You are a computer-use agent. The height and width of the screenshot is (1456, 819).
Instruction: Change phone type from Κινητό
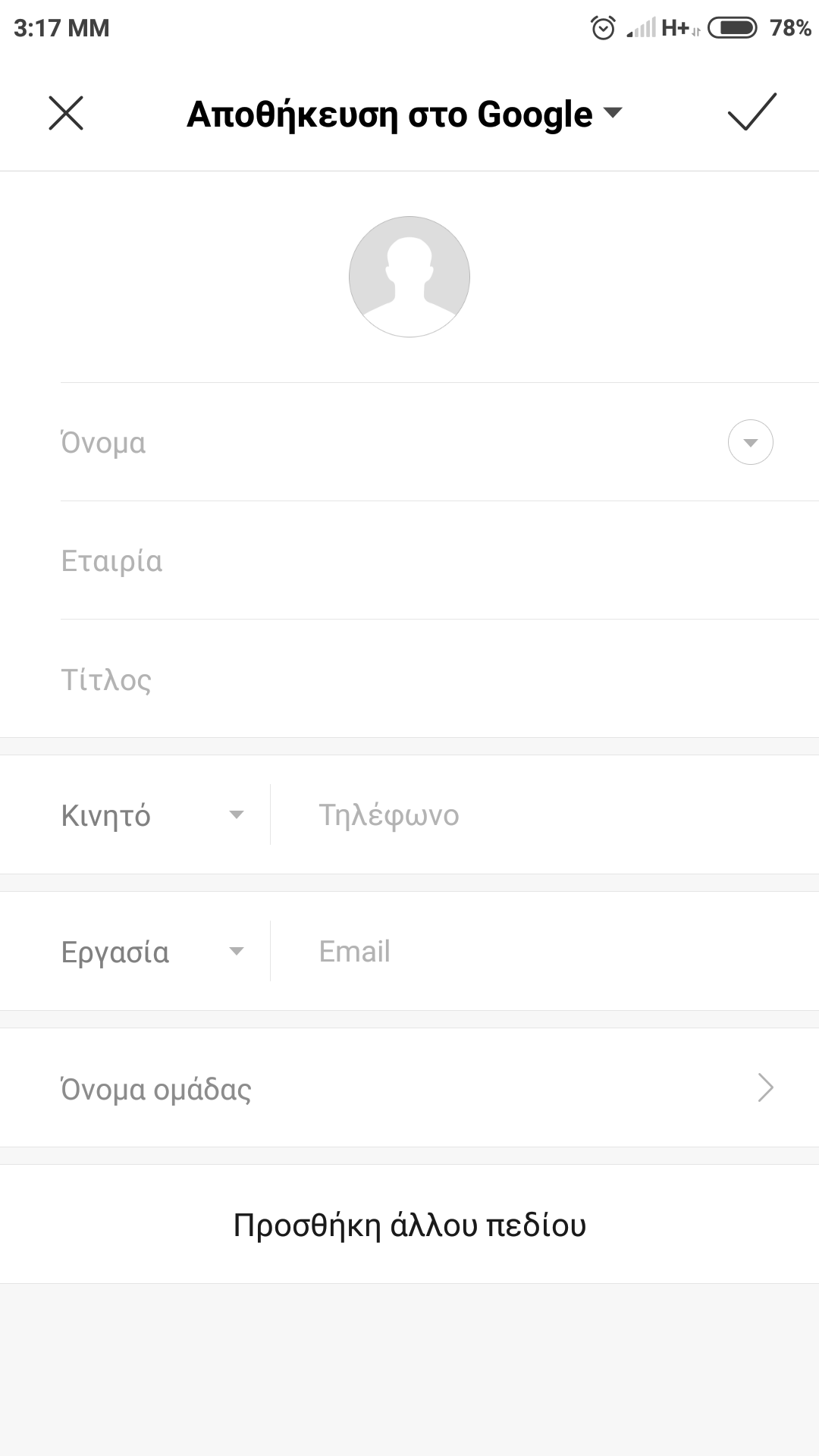(x=152, y=815)
